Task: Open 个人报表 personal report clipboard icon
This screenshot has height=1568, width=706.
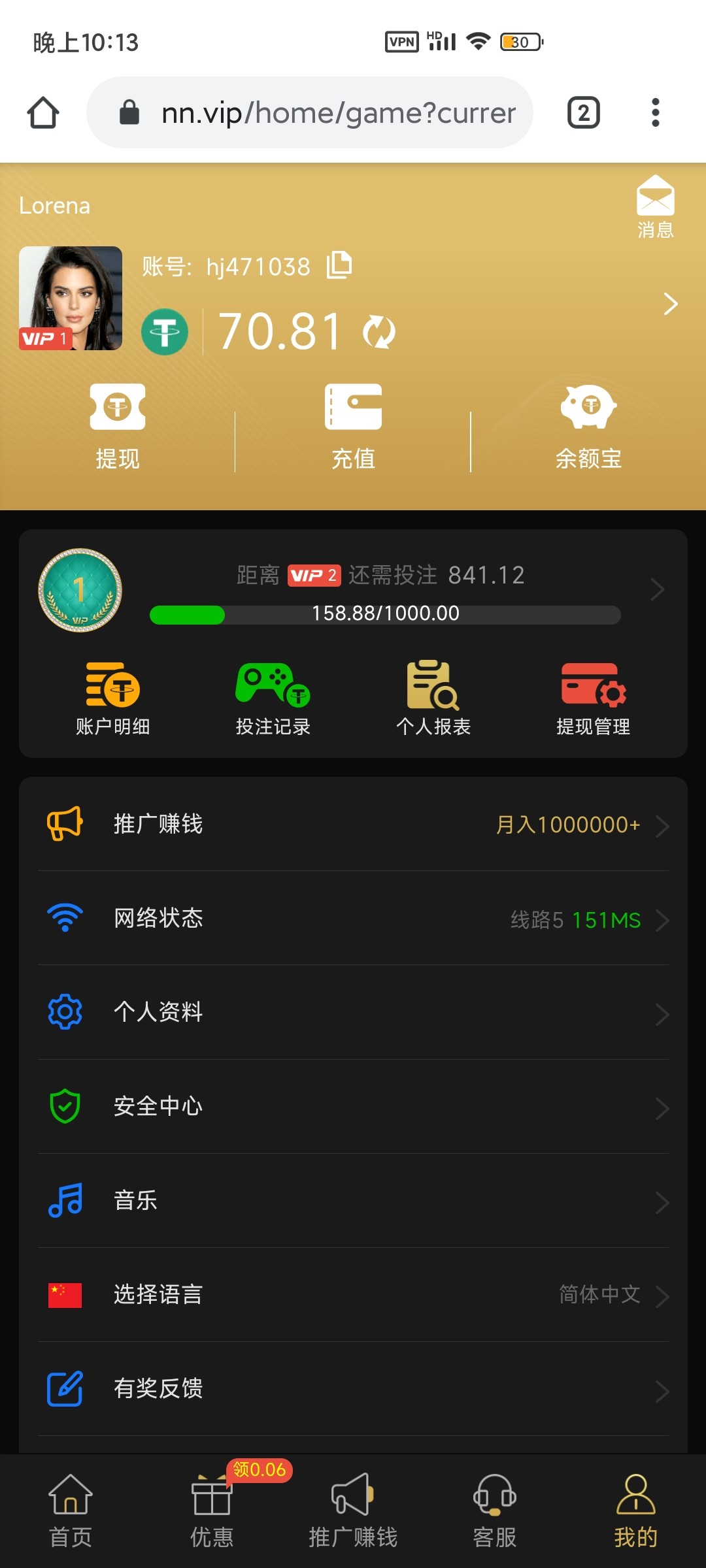Action: (433, 689)
